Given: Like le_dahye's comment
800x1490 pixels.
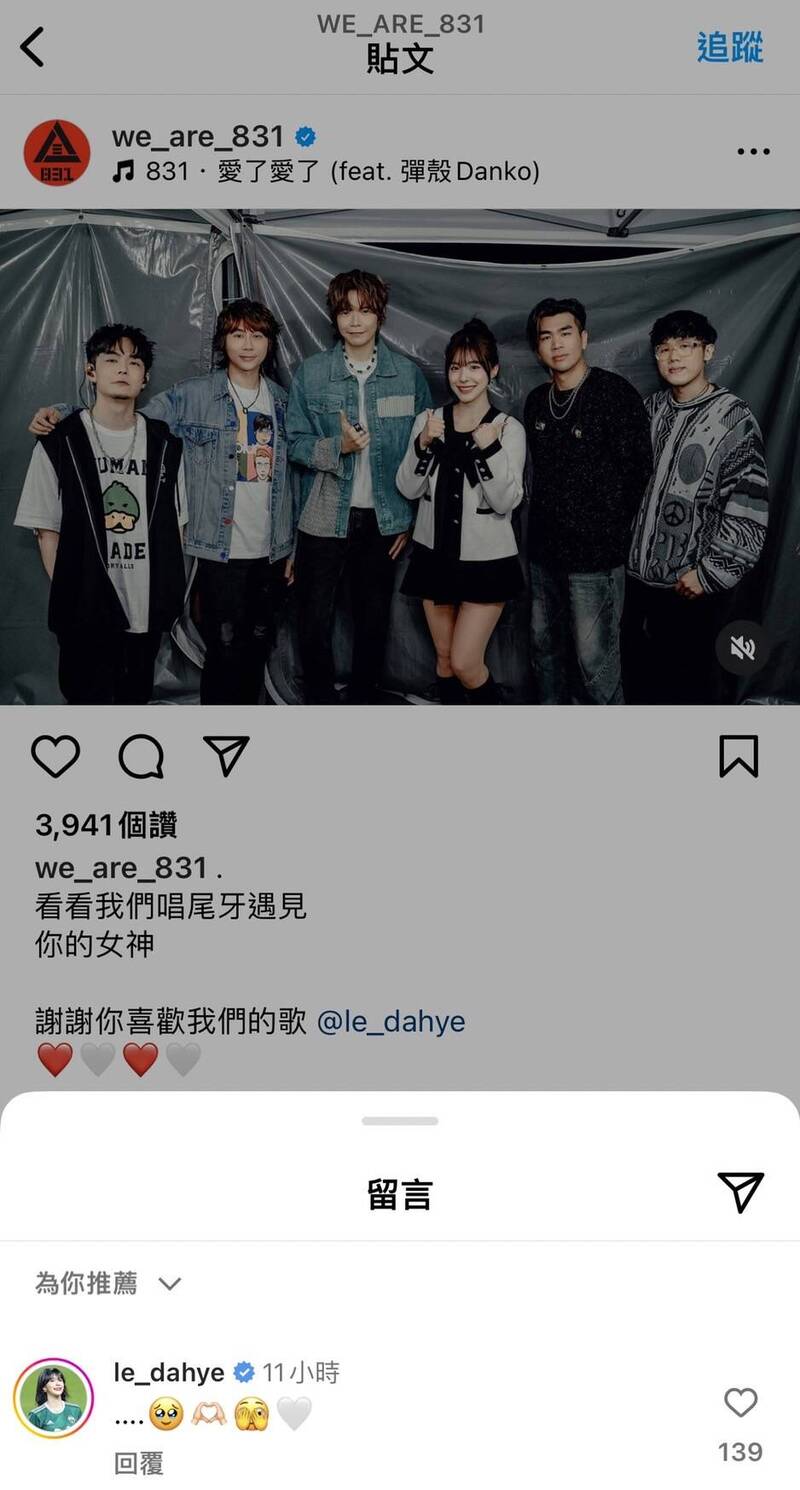Looking at the screenshot, I should [x=740, y=1404].
